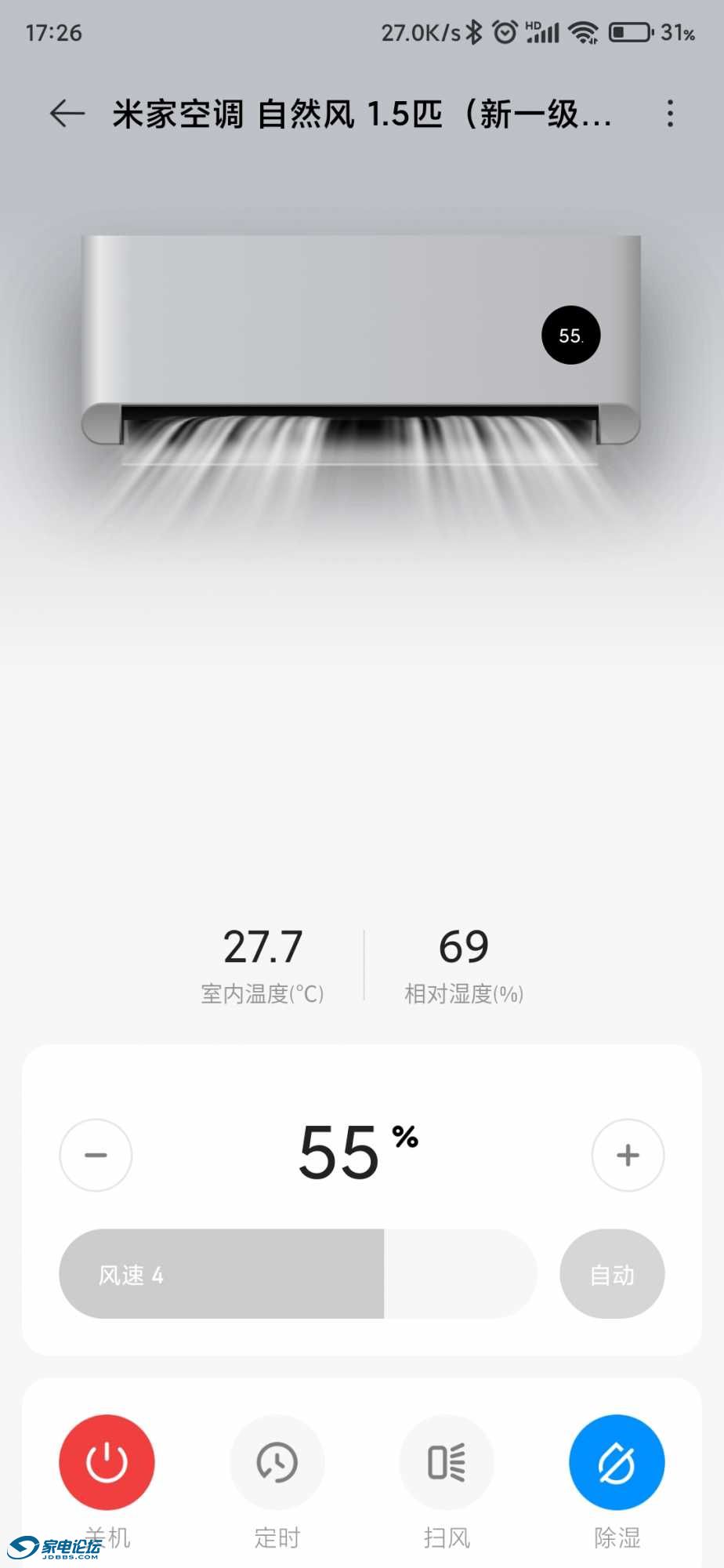The image size is (724, 1568).
Task: Adjust the 风速 4 fan speed slider
Action: (298, 1273)
